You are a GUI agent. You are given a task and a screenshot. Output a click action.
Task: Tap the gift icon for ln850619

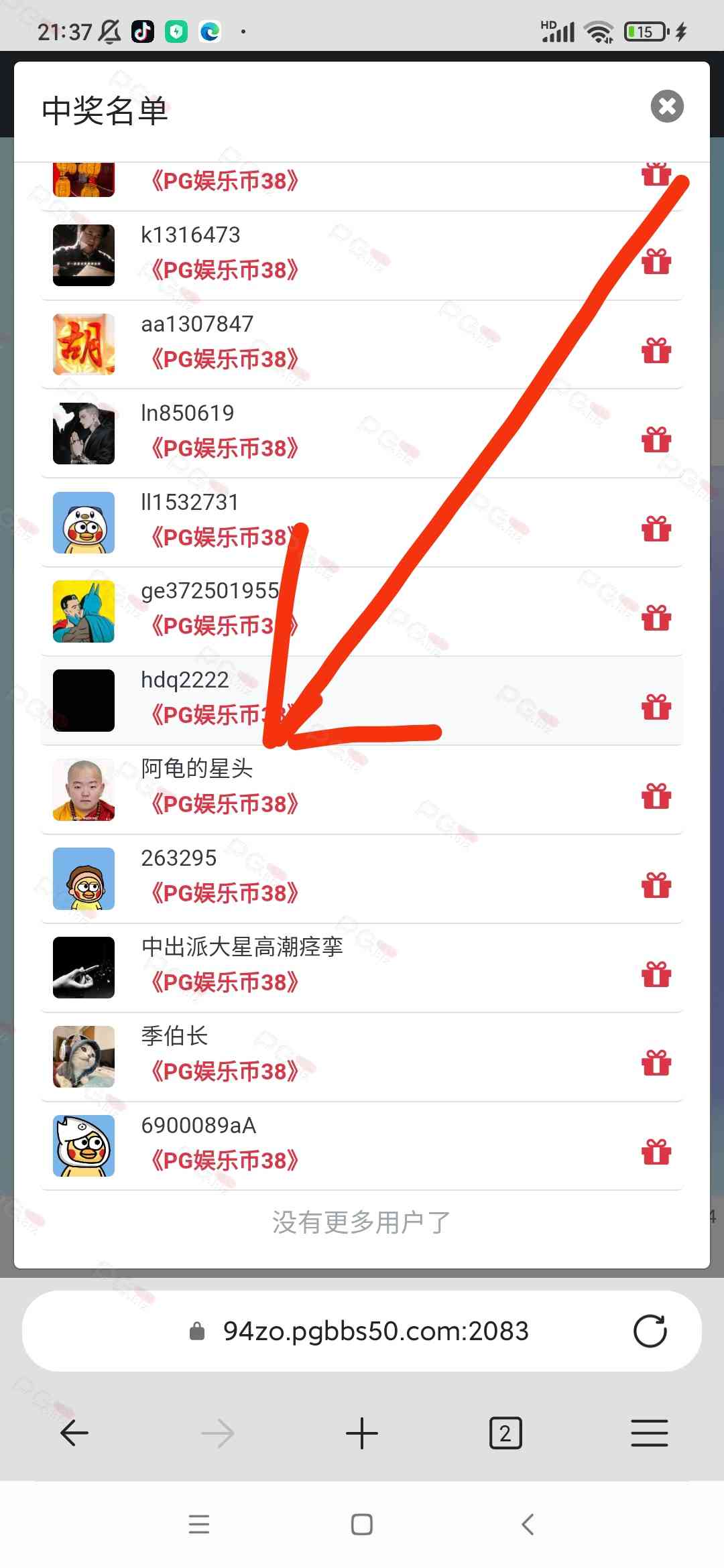[x=656, y=440]
